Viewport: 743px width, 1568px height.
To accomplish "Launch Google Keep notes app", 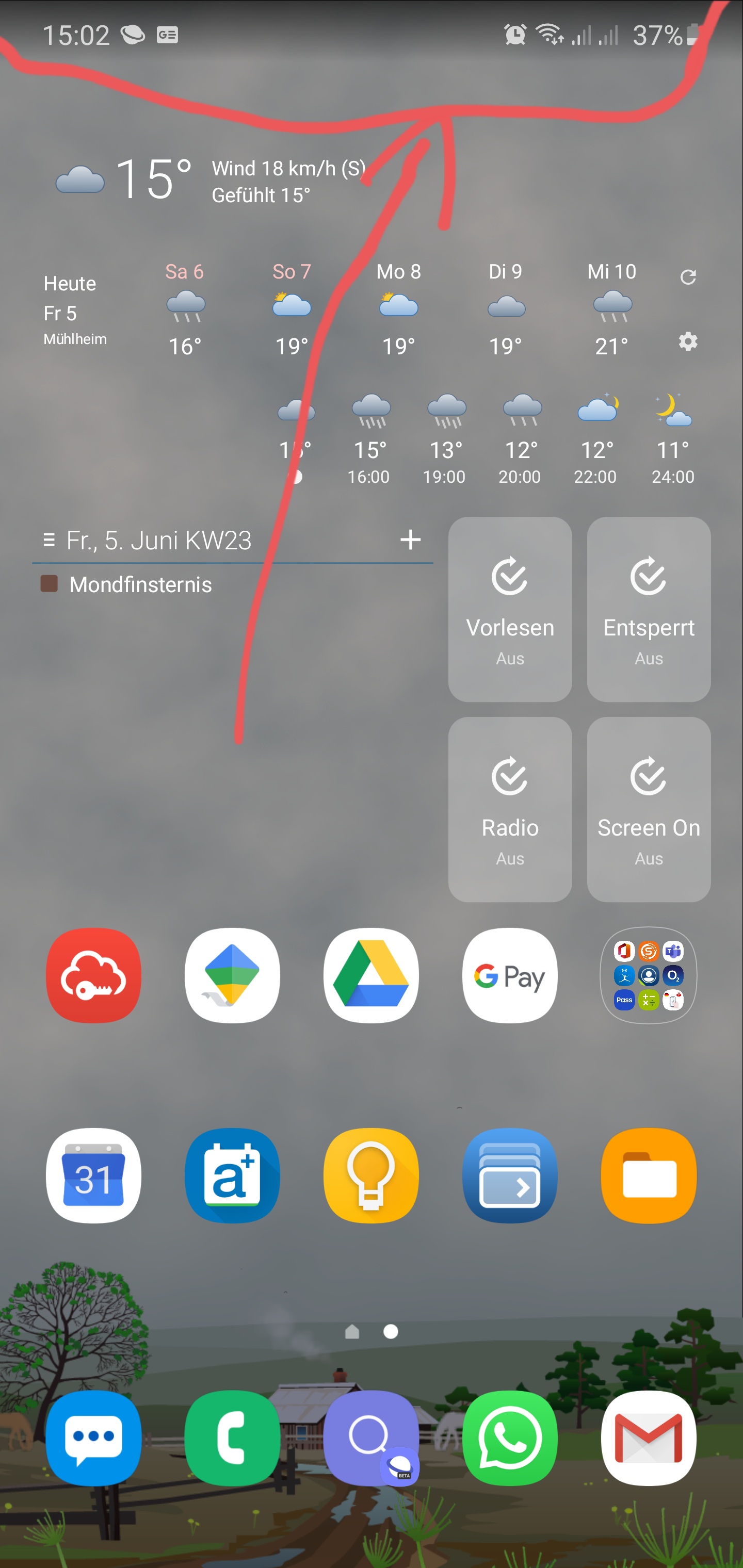I will point(371,1175).
